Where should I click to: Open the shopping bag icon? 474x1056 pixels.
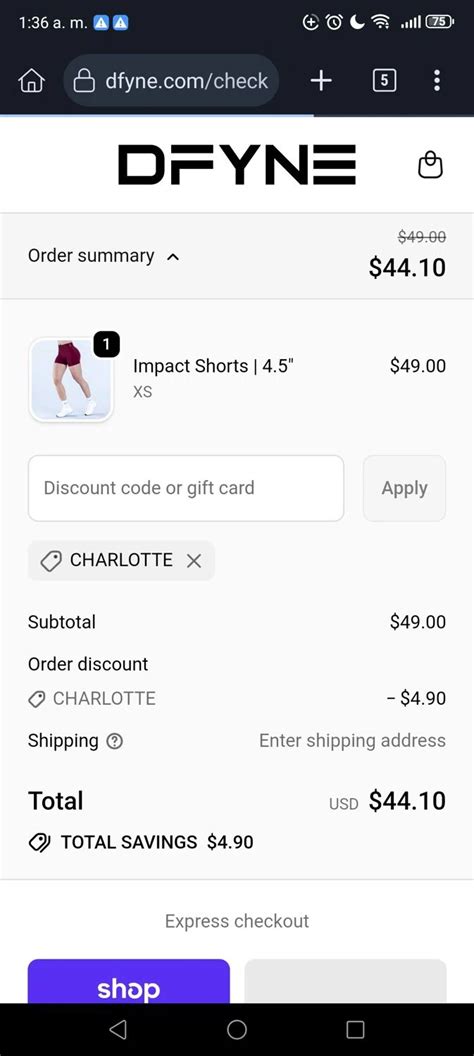tap(430, 164)
